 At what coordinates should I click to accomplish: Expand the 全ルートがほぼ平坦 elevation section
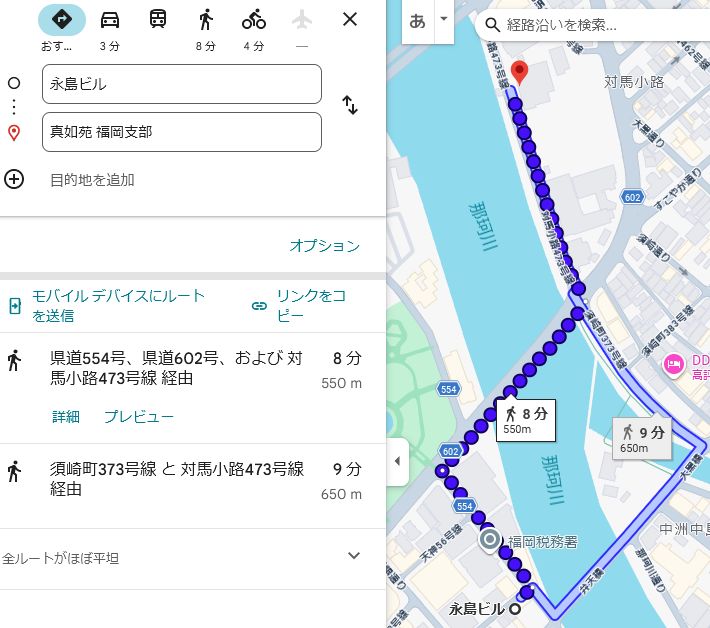[x=353, y=556]
